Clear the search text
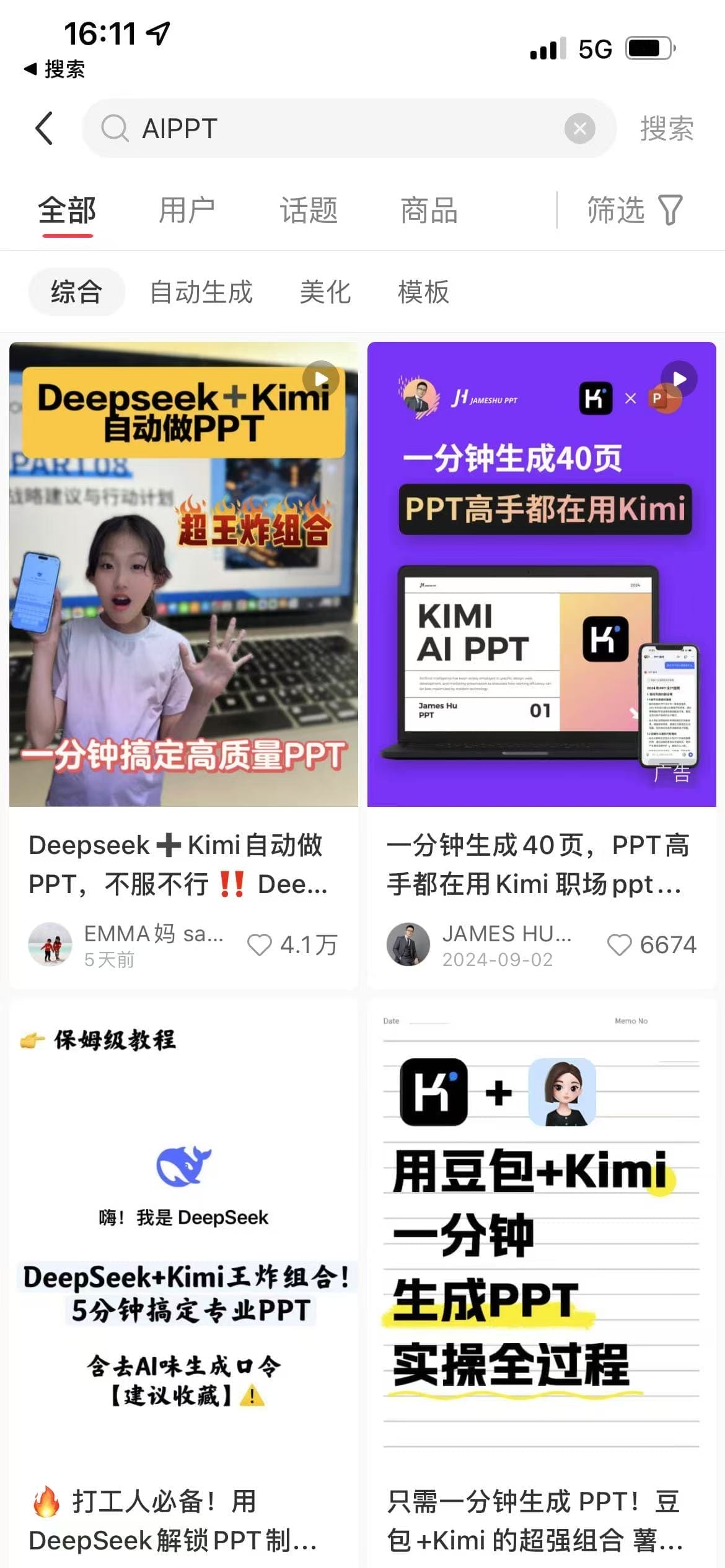The height and width of the screenshot is (1568, 725). [579, 129]
